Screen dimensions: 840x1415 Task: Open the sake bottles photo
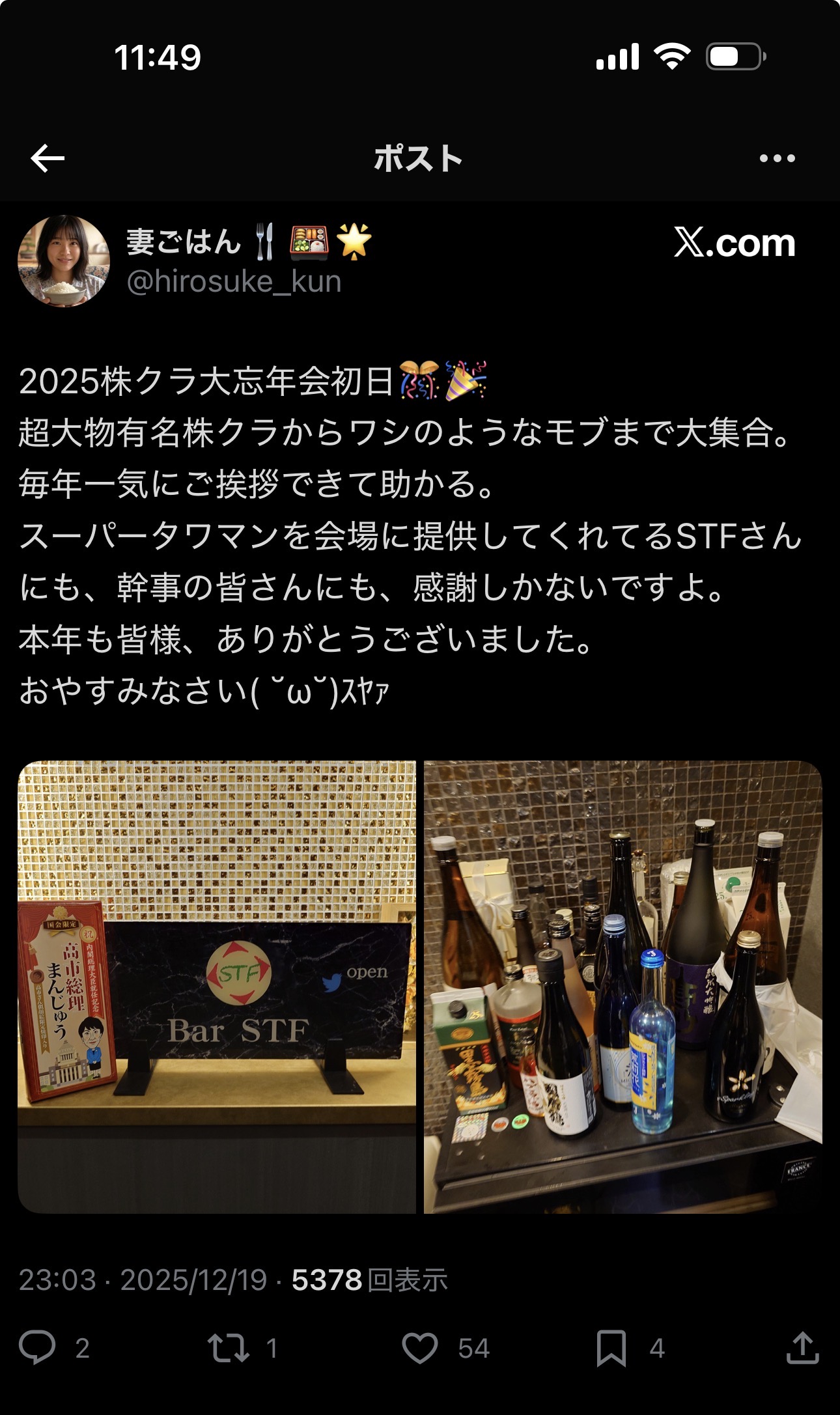623,987
